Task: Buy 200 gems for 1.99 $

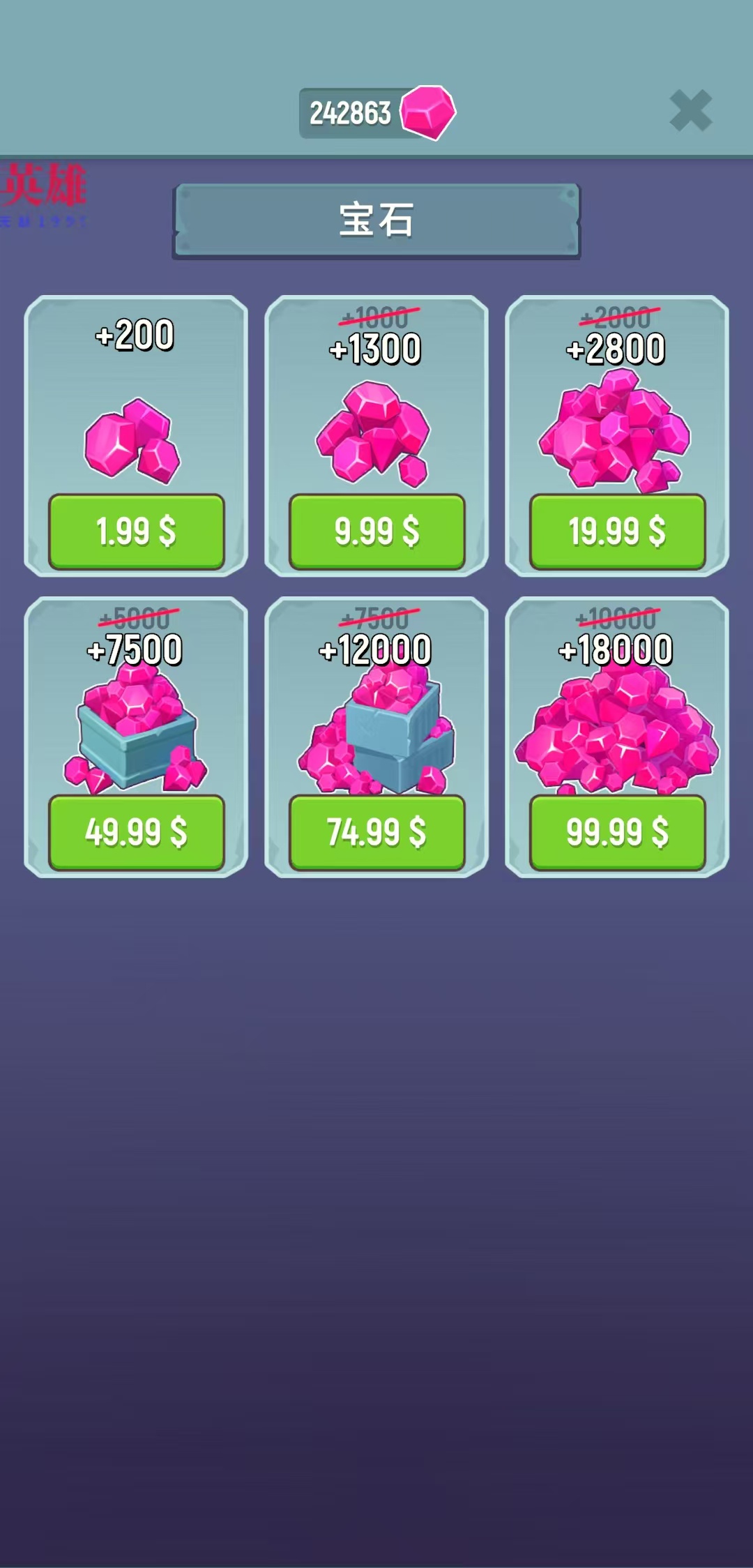Action: 136,532
